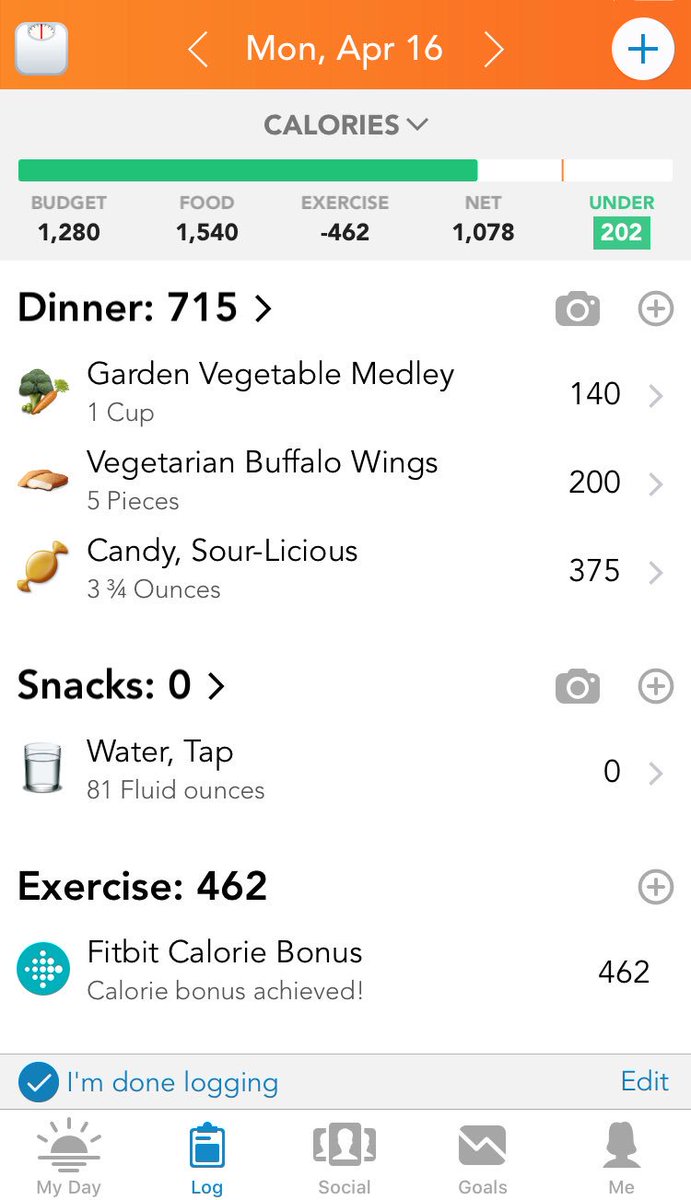Add a new exercise entry
The image size is (691, 1200).
[x=656, y=887]
